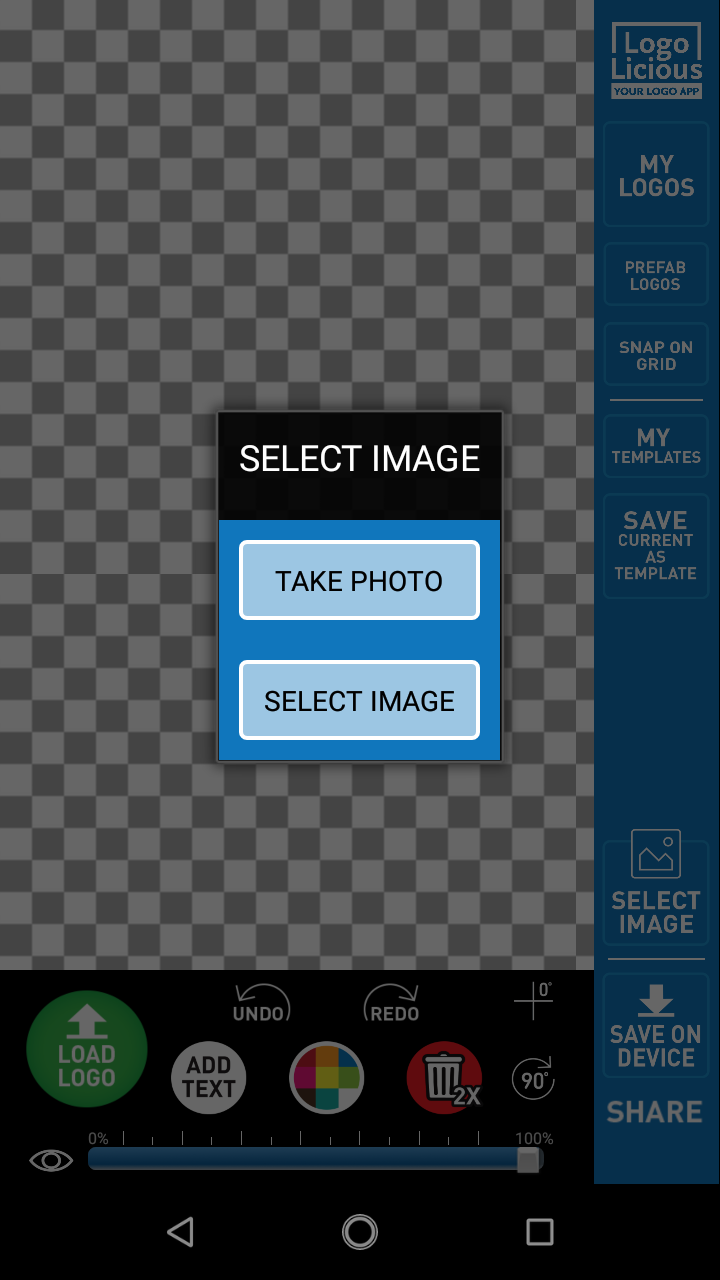
Task: Click the green Load Logo icon
Action: coord(87,1048)
